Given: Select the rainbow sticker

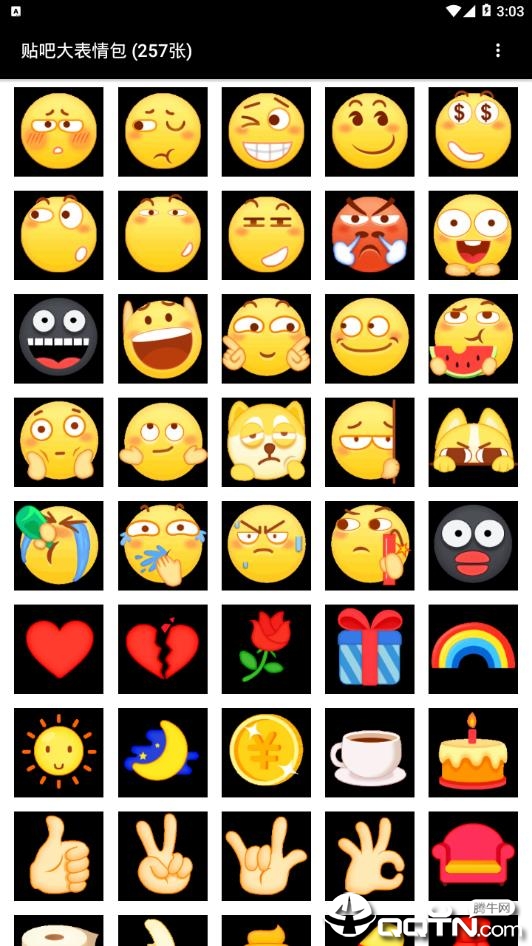Looking at the screenshot, I should 473,649.
